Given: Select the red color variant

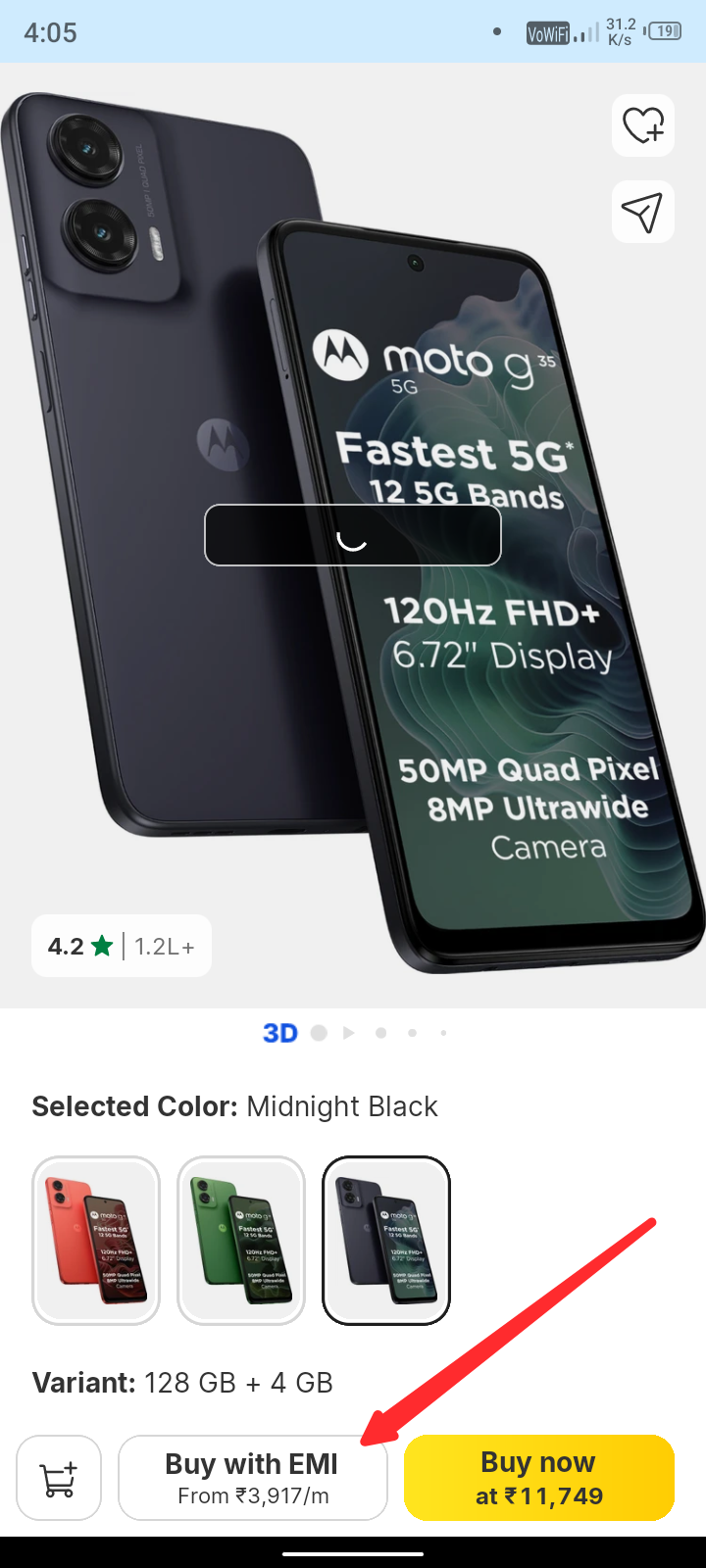Looking at the screenshot, I should (x=96, y=1241).
